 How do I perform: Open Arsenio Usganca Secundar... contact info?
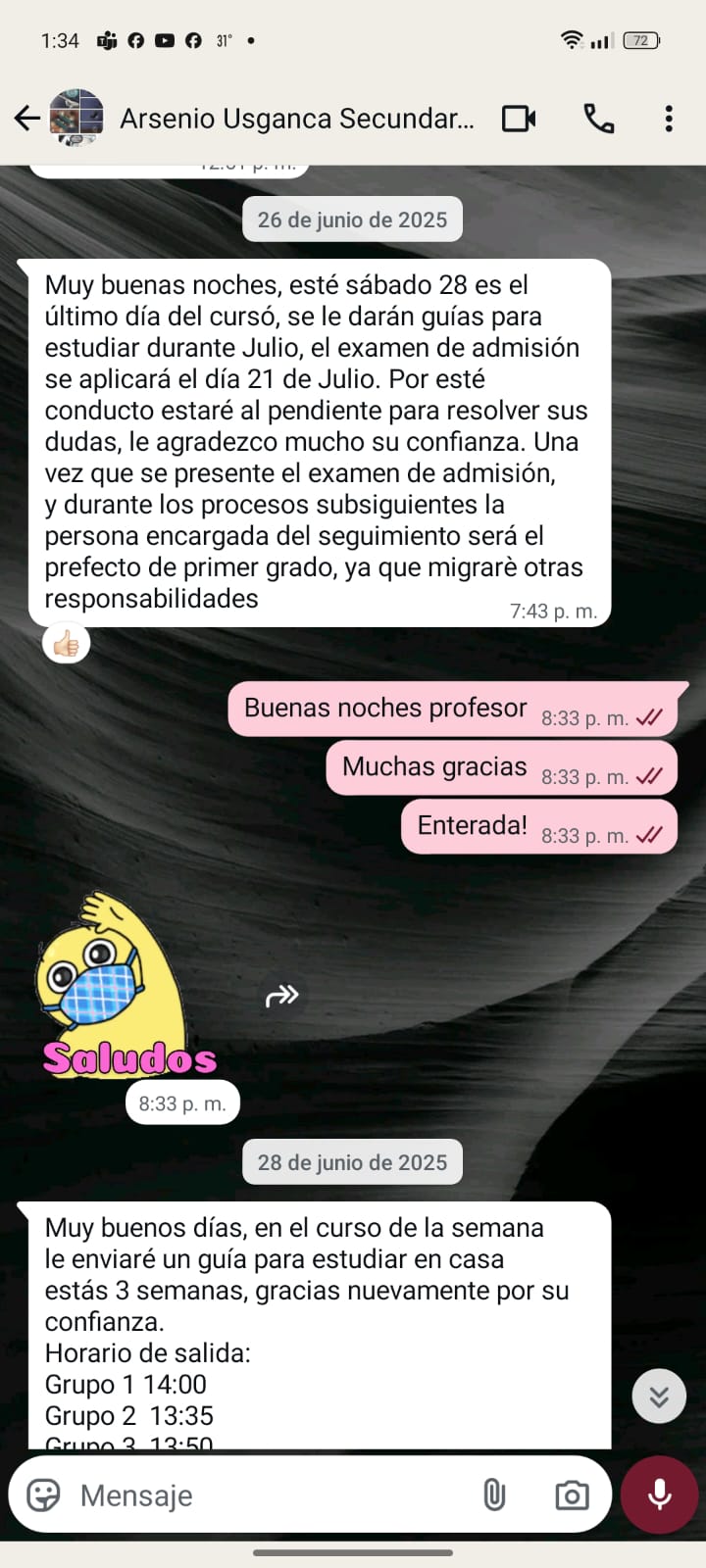[x=295, y=119]
